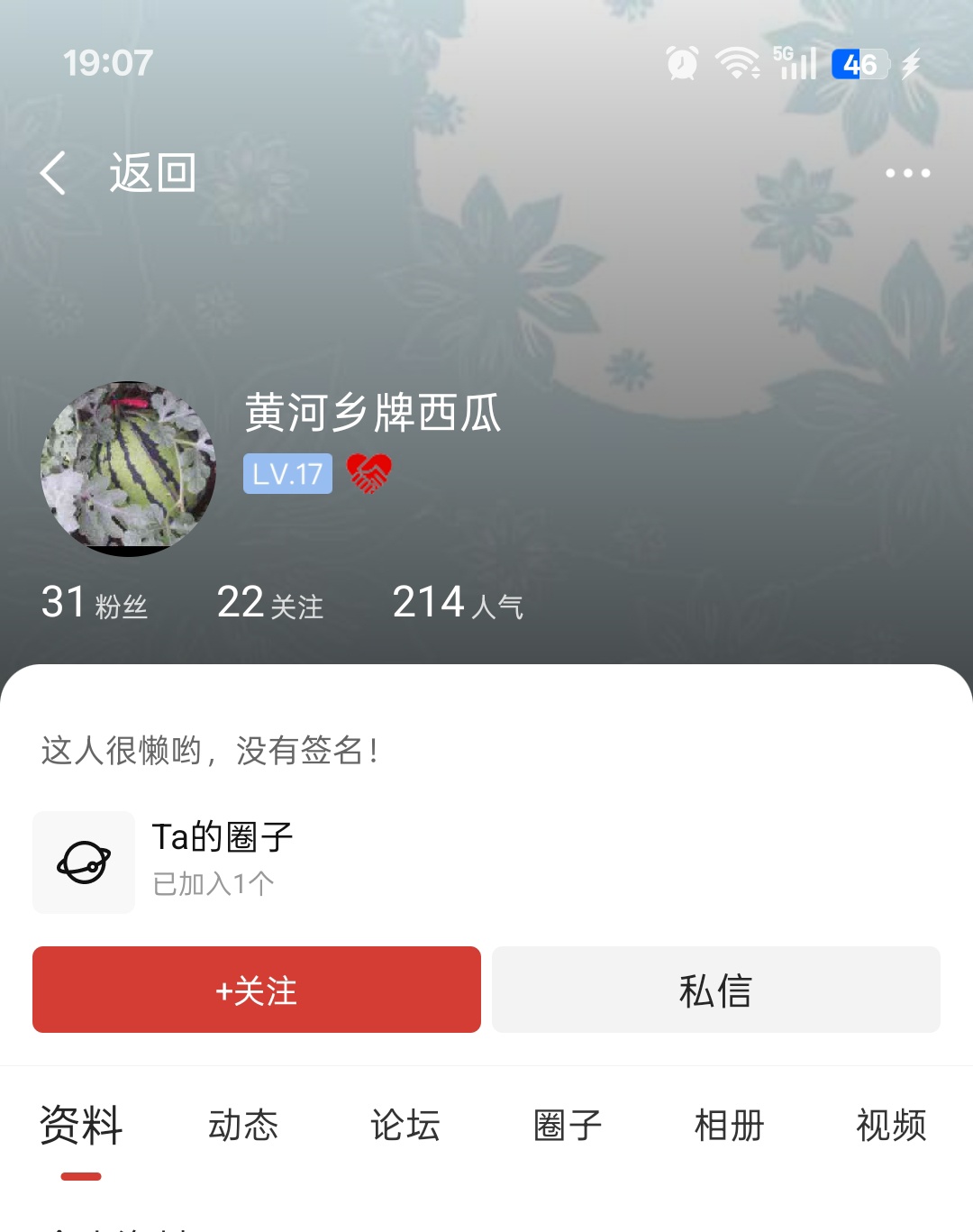View the 视频 tab
This screenshot has width=973, height=1232.
[x=891, y=1127]
